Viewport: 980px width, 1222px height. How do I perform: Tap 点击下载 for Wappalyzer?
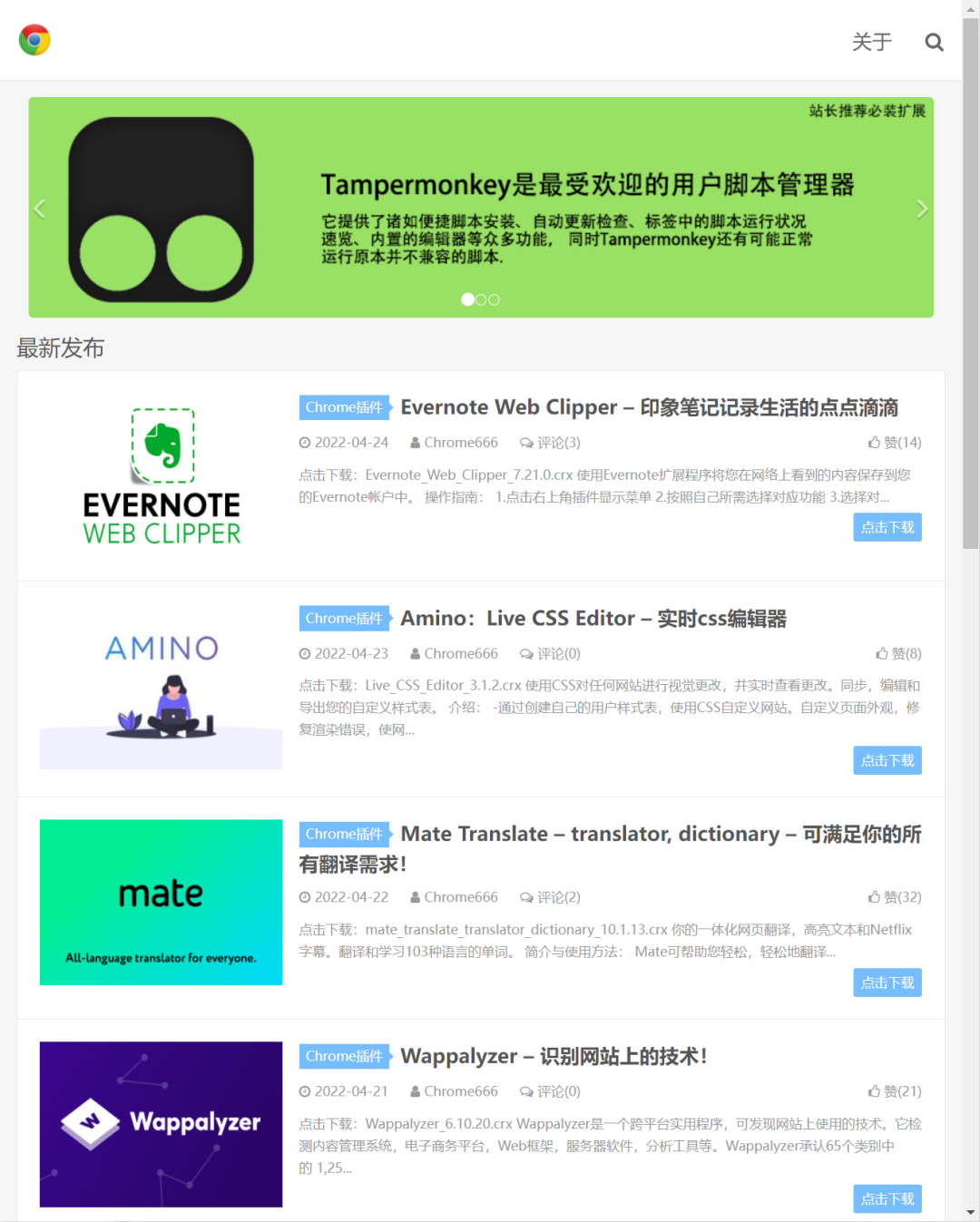click(x=887, y=1198)
